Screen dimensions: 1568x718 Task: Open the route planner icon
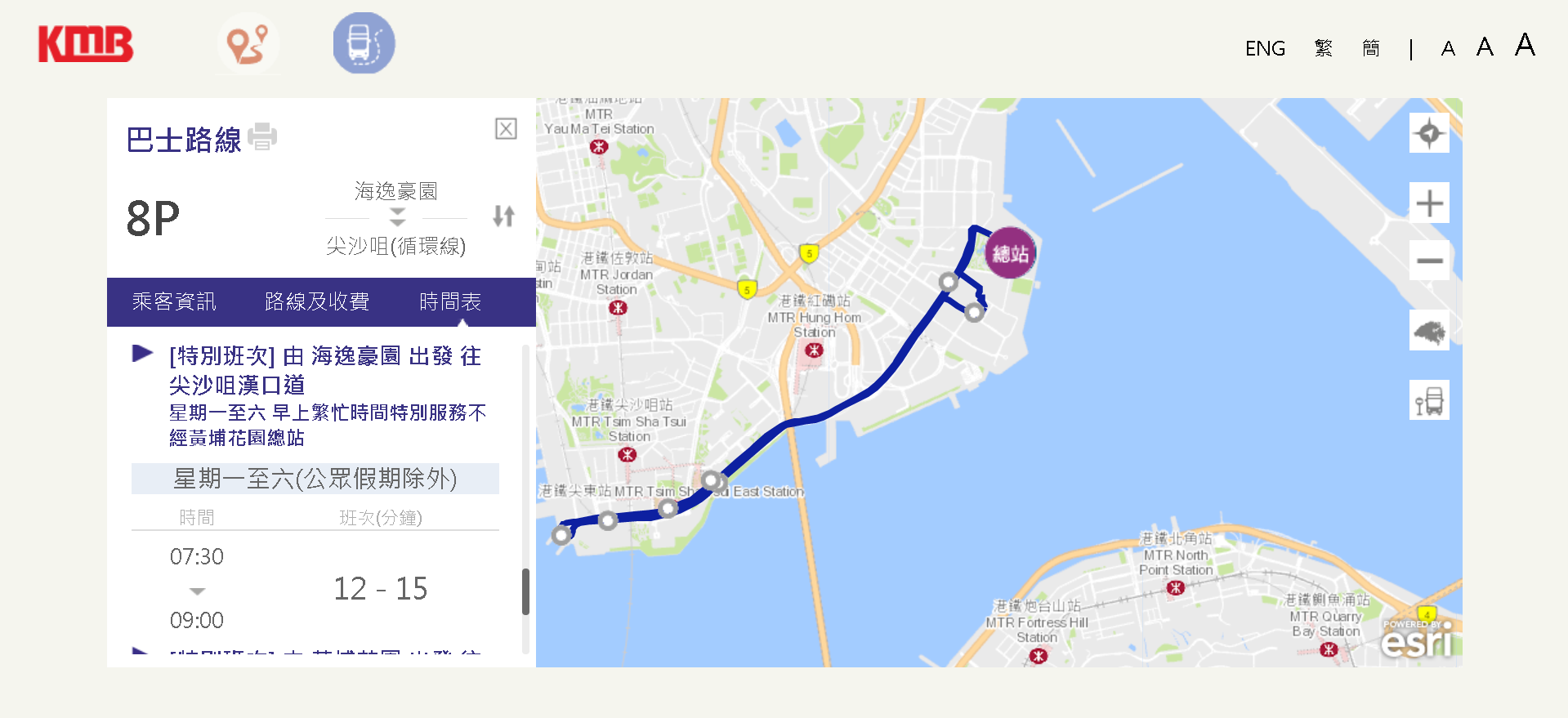[x=248, y=43]
